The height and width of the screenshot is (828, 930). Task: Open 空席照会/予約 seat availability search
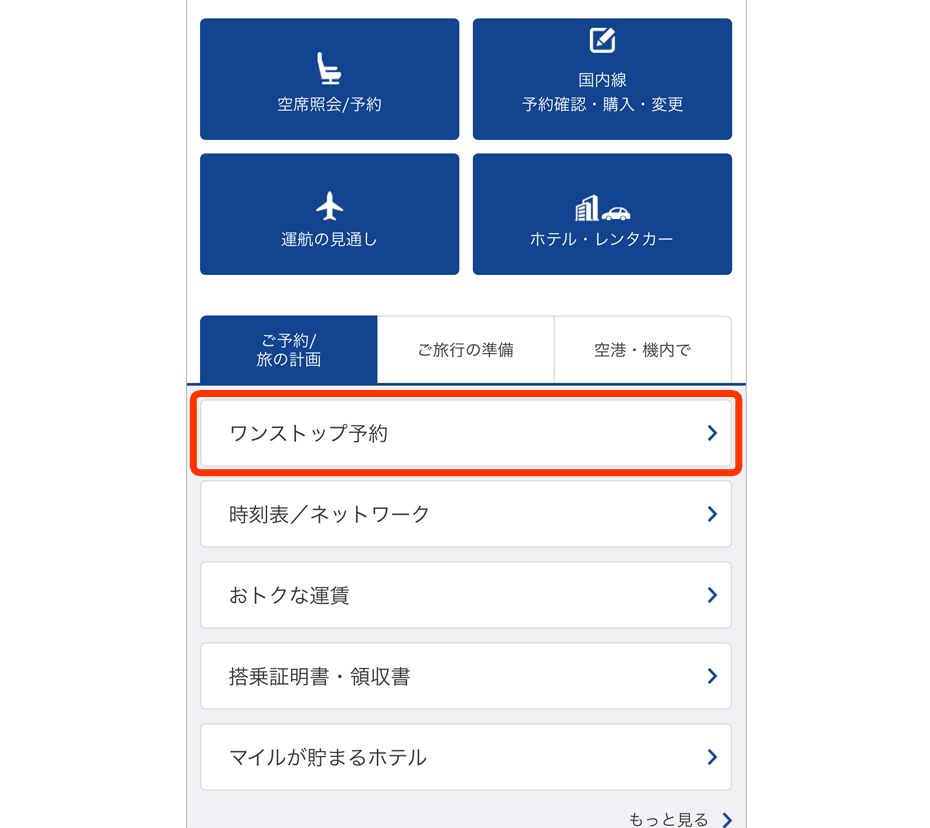tap(329, 79)
